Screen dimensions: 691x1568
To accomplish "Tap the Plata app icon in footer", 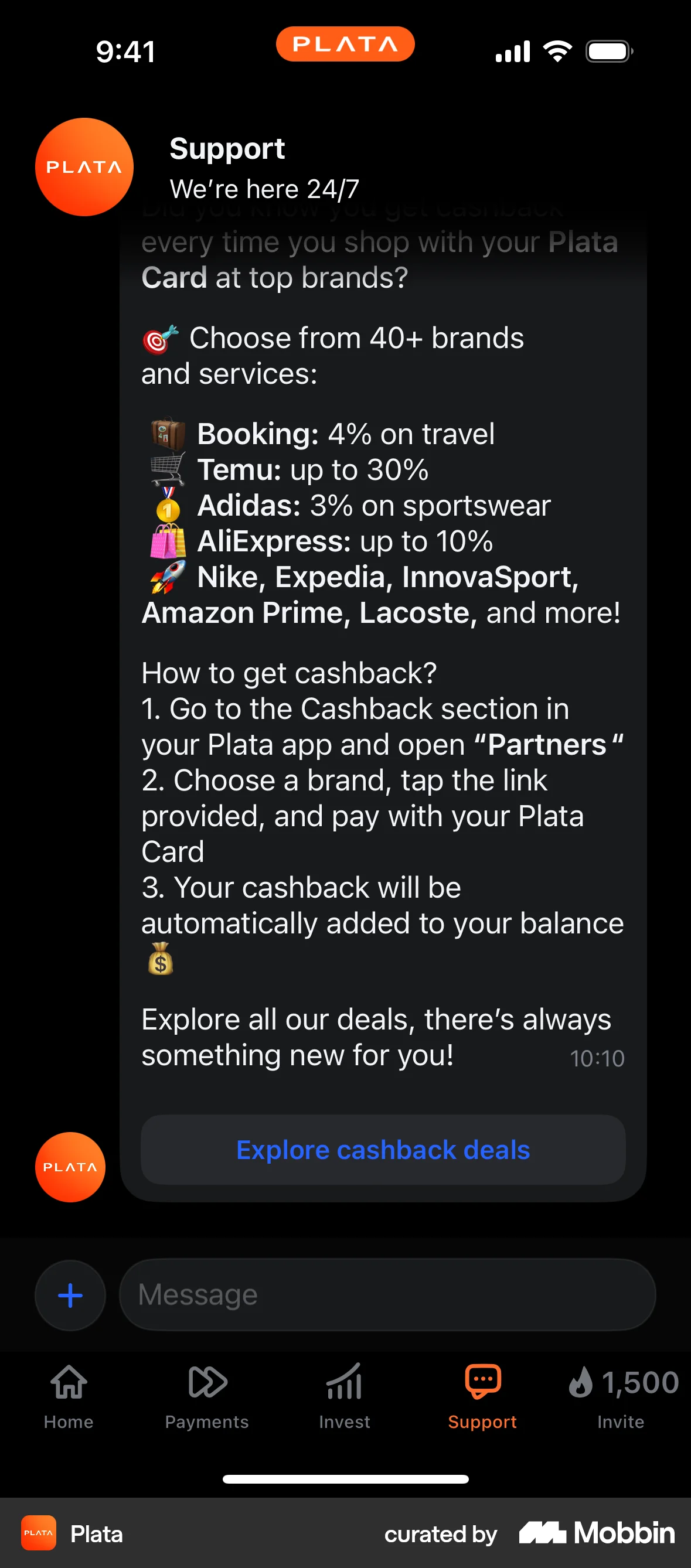I will pyautogui.click(x=38, y=1533).
